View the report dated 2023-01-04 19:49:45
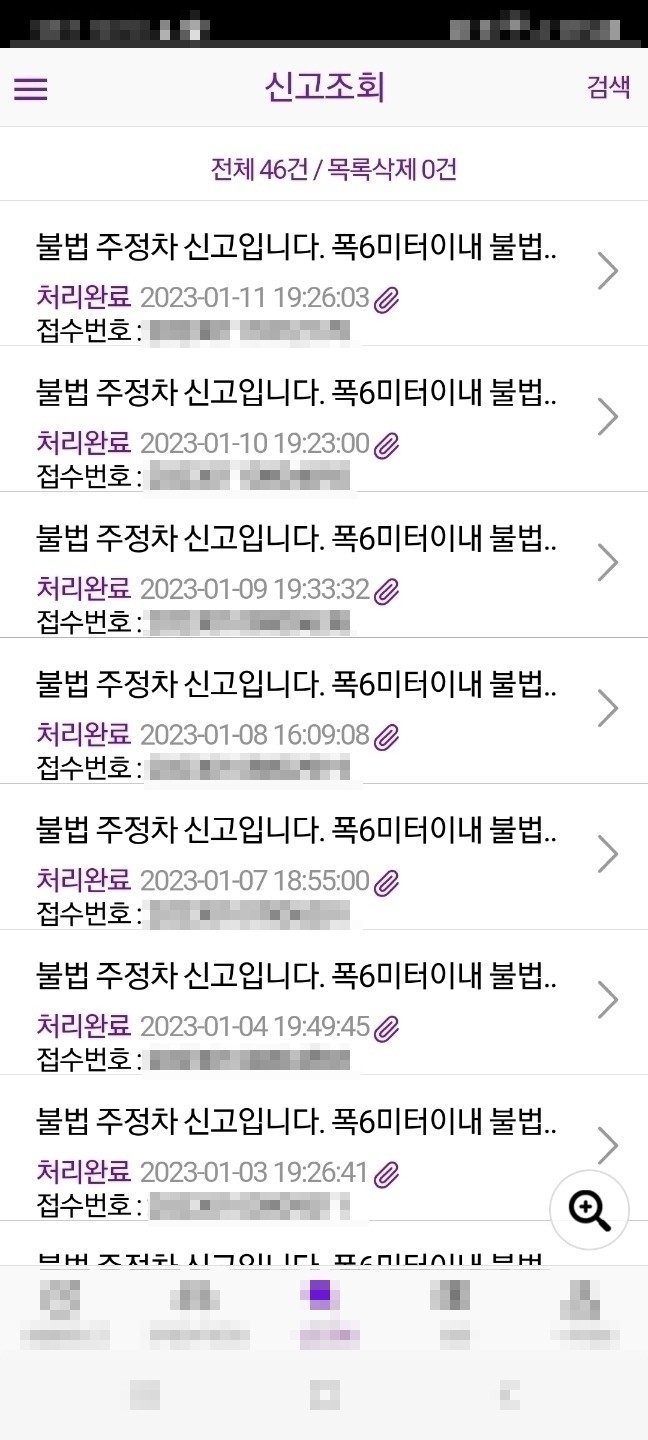This screenshot has width=648, height=1440. click(300, 1002)
